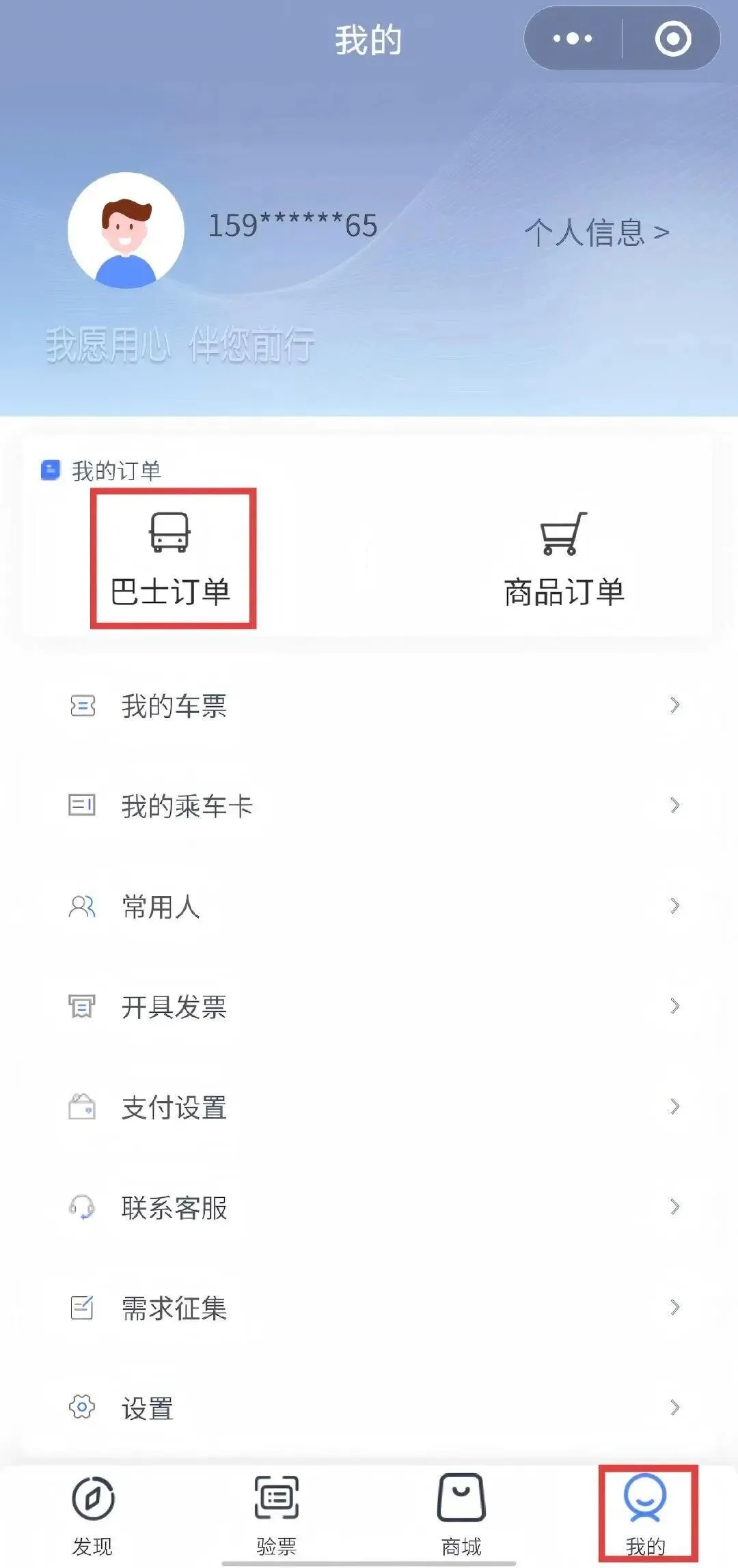This screenshot has height=1568, width=738.
Task: Switch to the 商城 tab
Action: pos(461,1513)
